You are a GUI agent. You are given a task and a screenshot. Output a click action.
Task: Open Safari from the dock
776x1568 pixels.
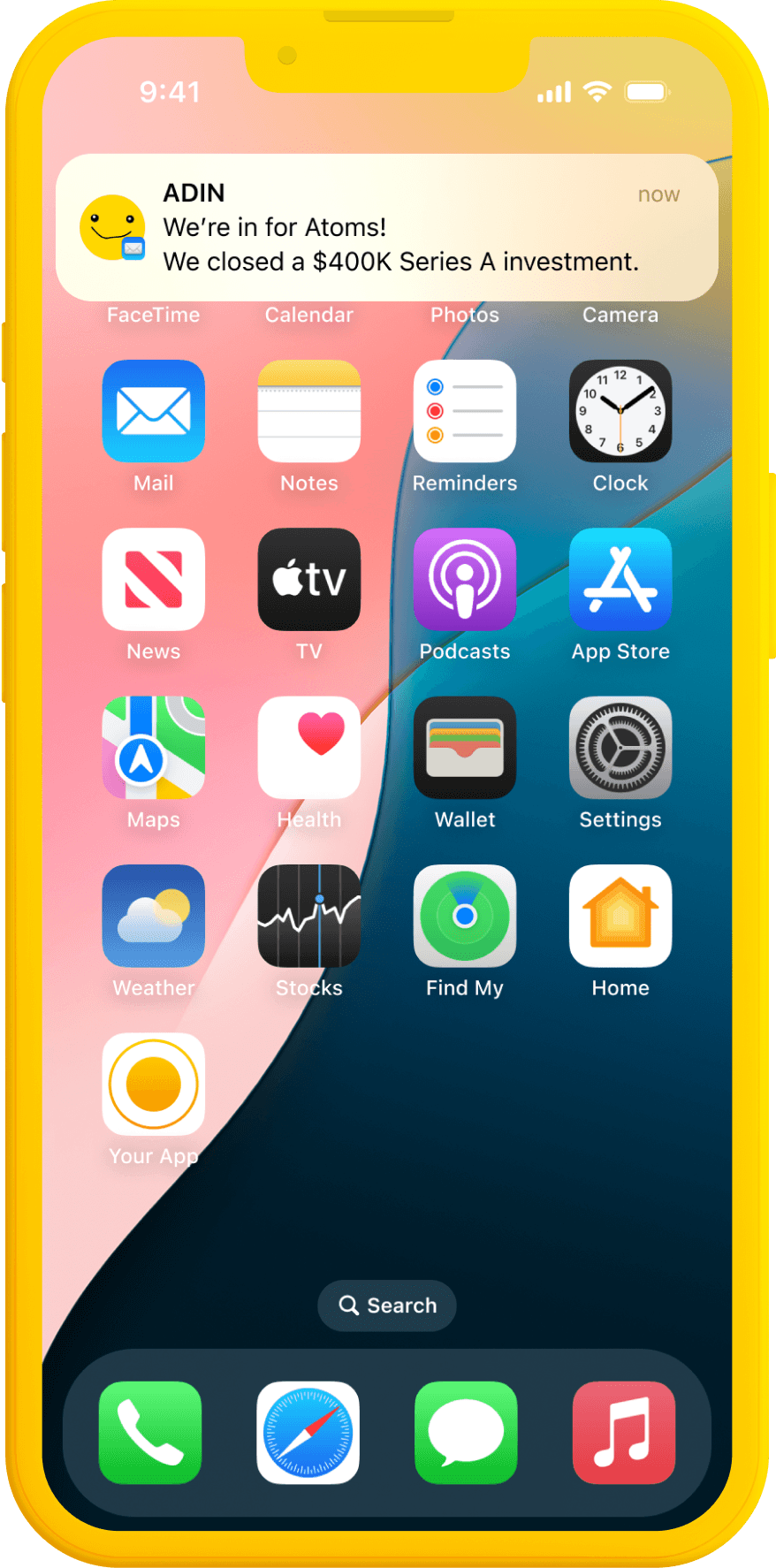point(308,1433)
